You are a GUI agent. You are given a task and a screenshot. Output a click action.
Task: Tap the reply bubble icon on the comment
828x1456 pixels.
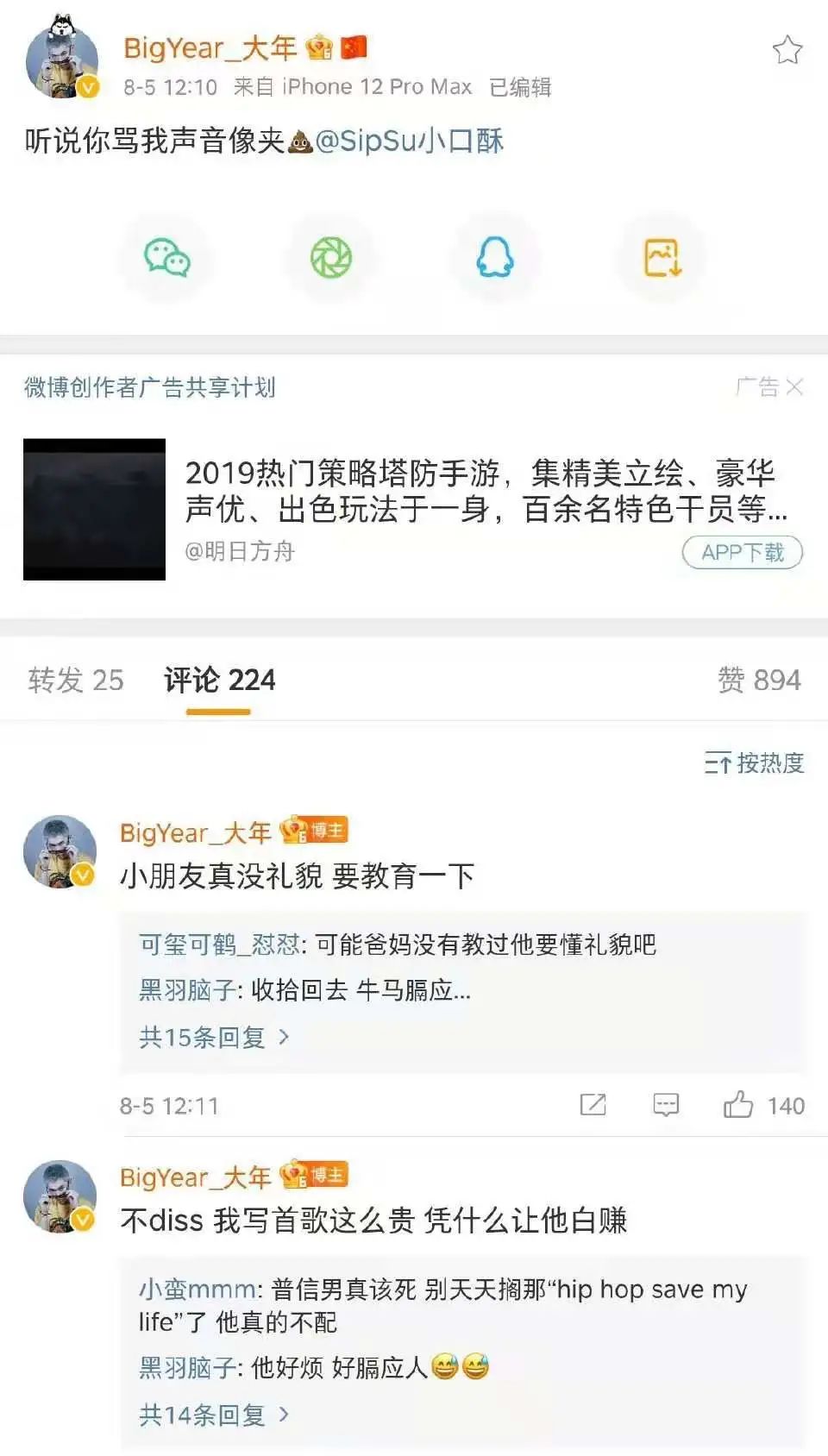(x=666, y=1104)
